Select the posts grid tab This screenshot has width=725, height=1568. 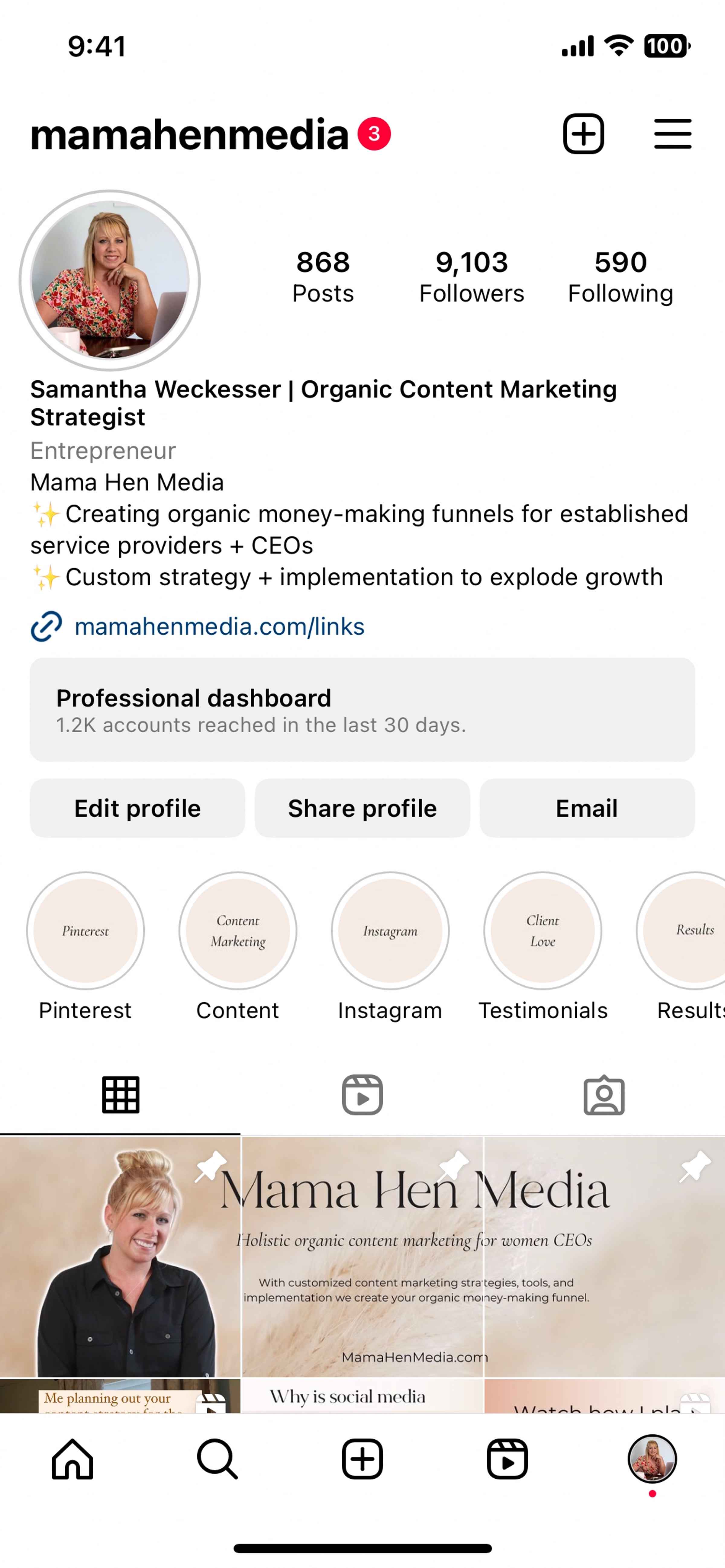click(121, 1095)
